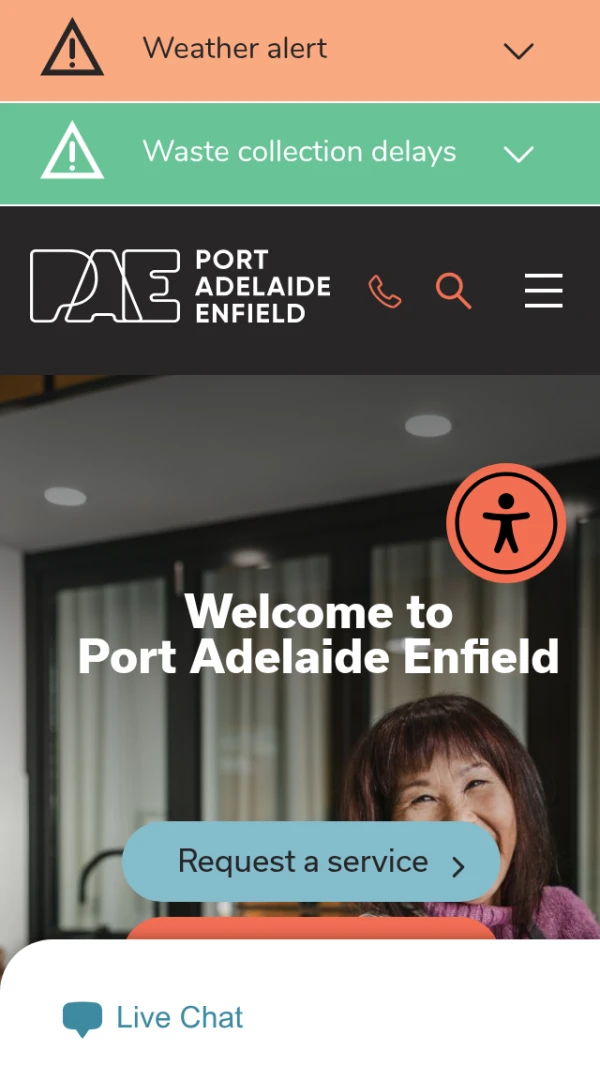Open the accessibility options button

click(506, 523)
